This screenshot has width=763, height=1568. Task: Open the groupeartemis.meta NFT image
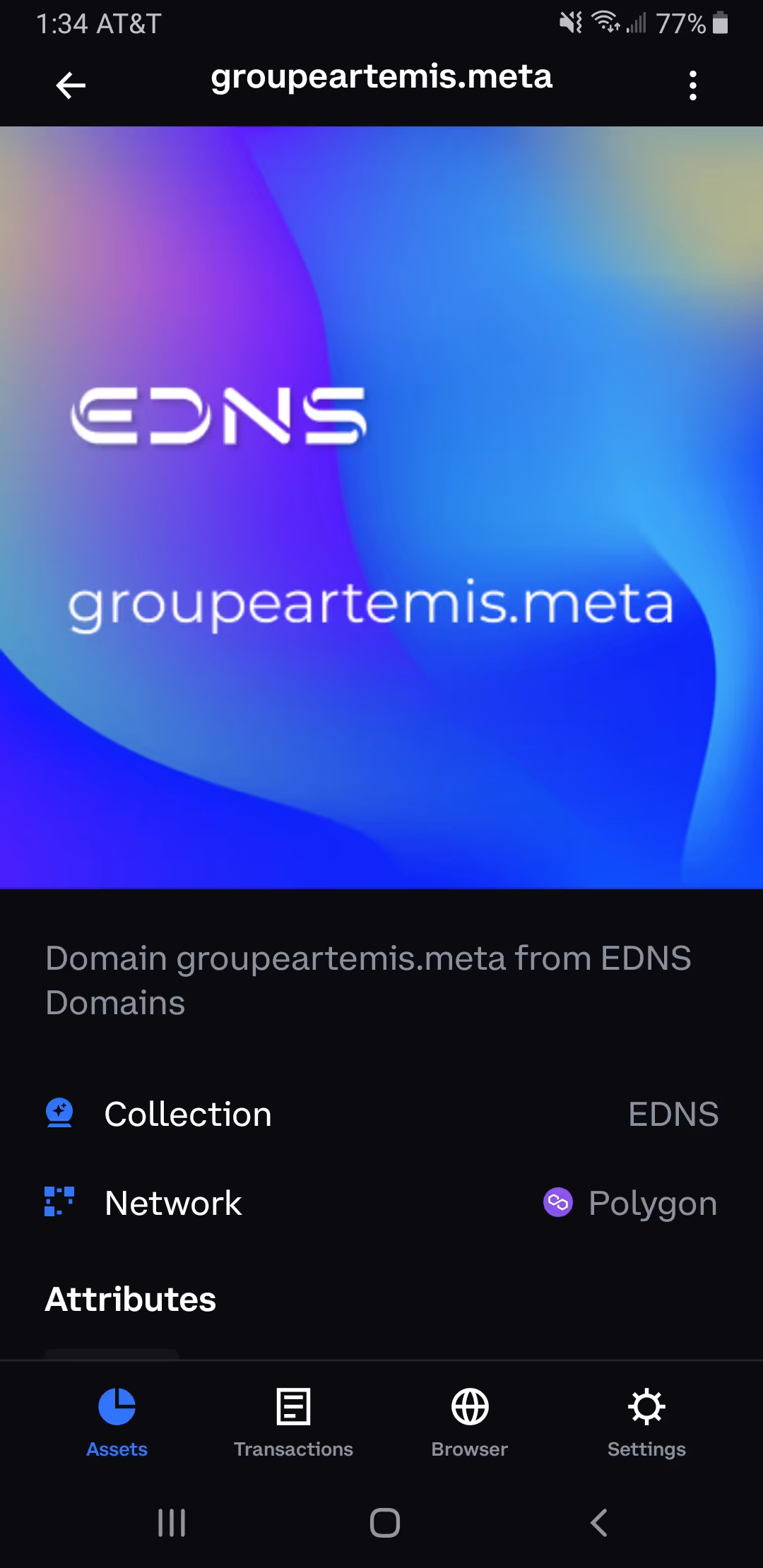[381, 507]
